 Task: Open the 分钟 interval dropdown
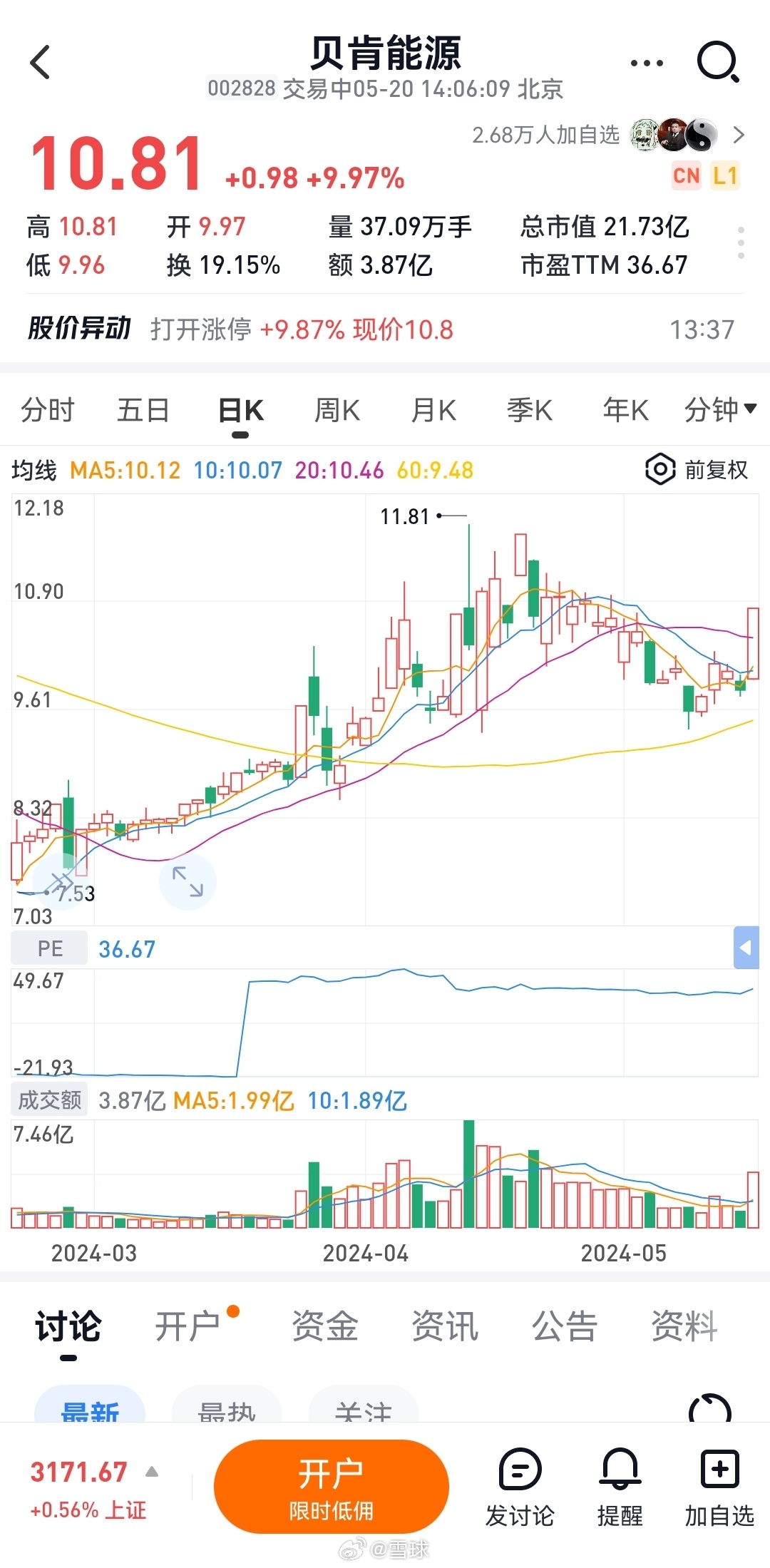(x=720, y=410)
